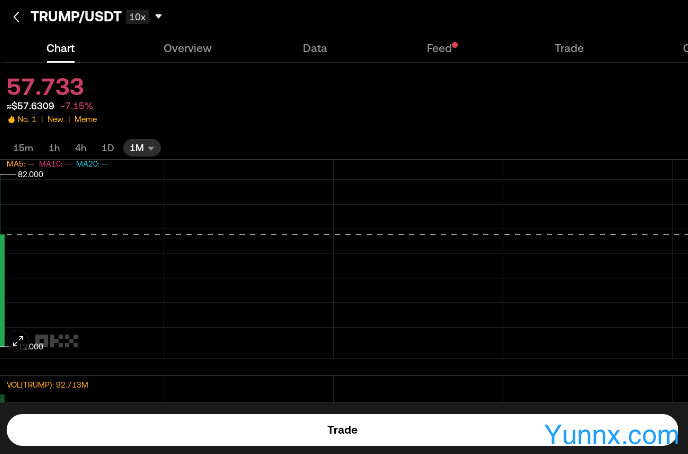The height and width of the screenshot is (454, 688).
Task: Switch to the Overview tab
Action: 187,48
